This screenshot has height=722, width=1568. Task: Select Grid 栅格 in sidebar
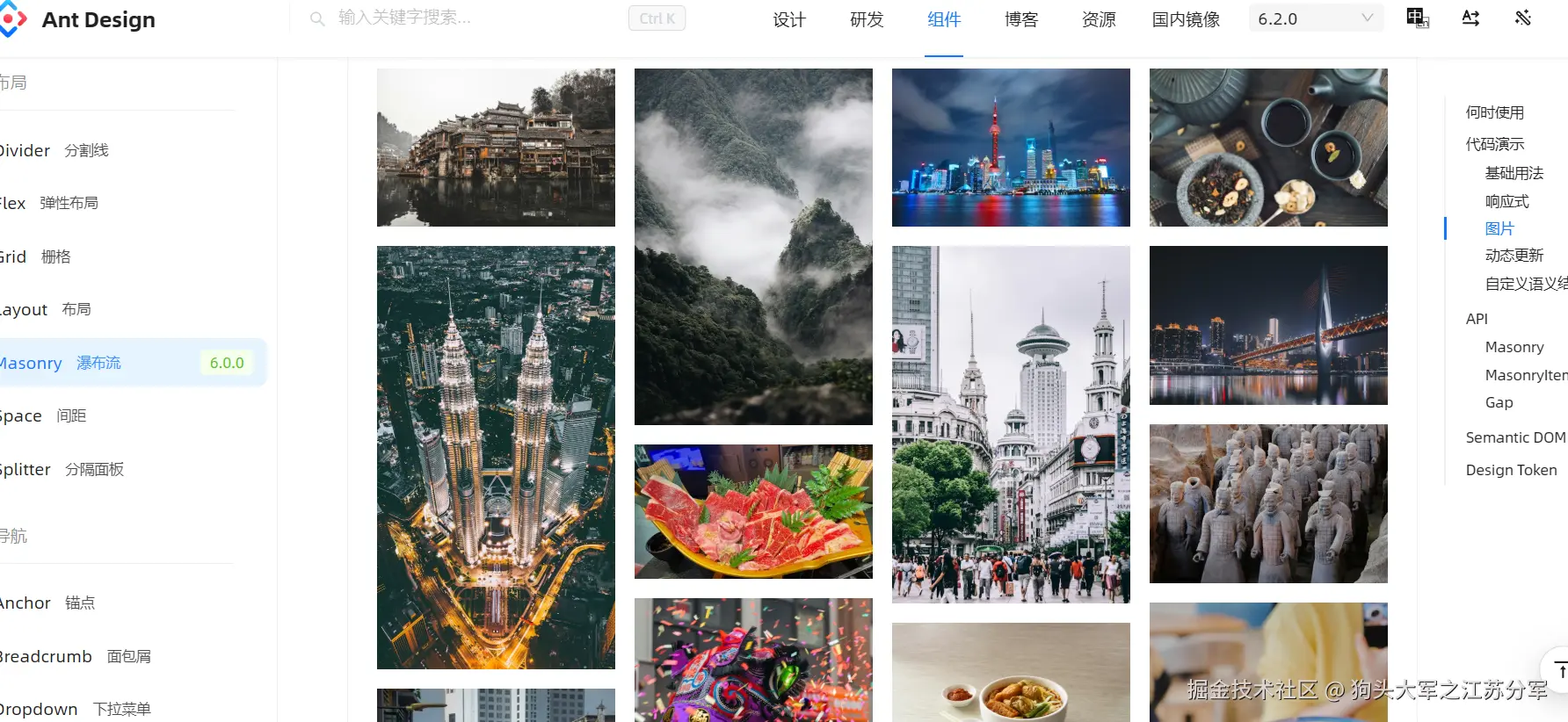point(35,256)
